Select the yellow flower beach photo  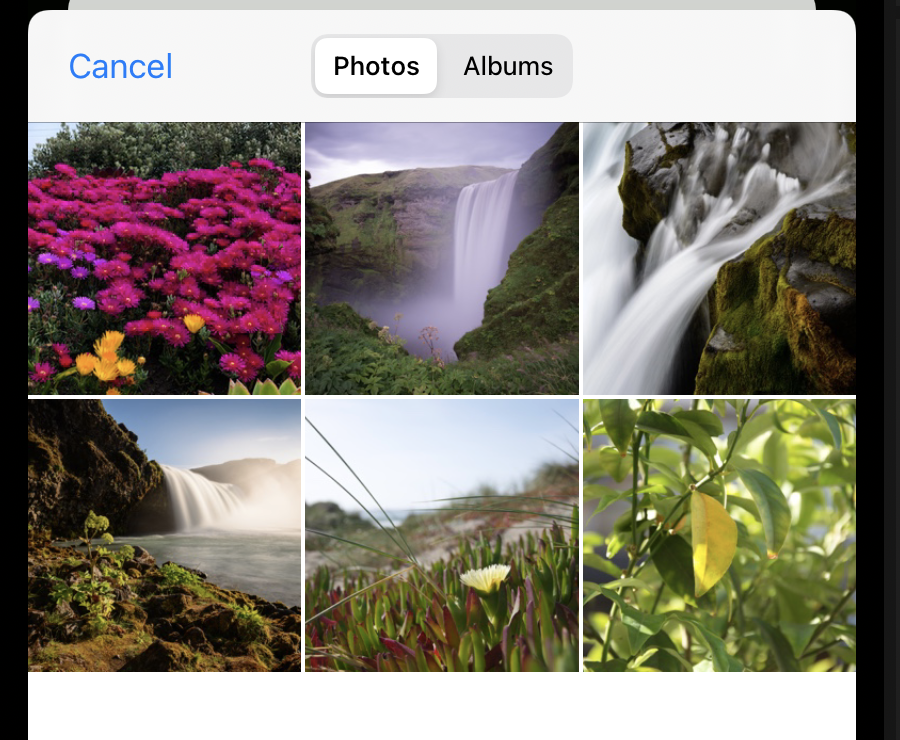coord(441,535)
